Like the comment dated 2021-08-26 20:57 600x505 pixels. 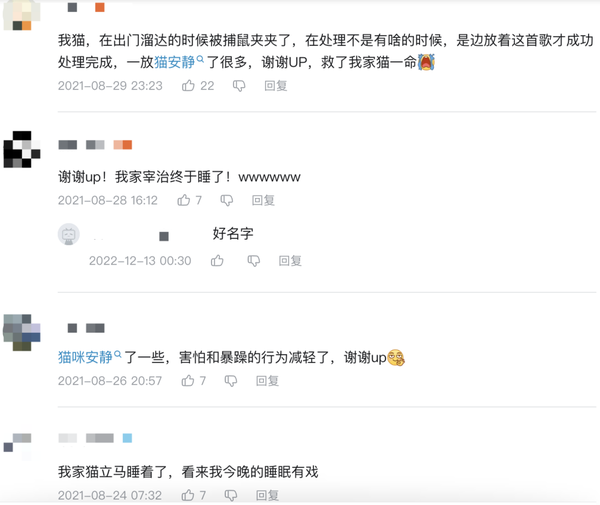[187, 381]
